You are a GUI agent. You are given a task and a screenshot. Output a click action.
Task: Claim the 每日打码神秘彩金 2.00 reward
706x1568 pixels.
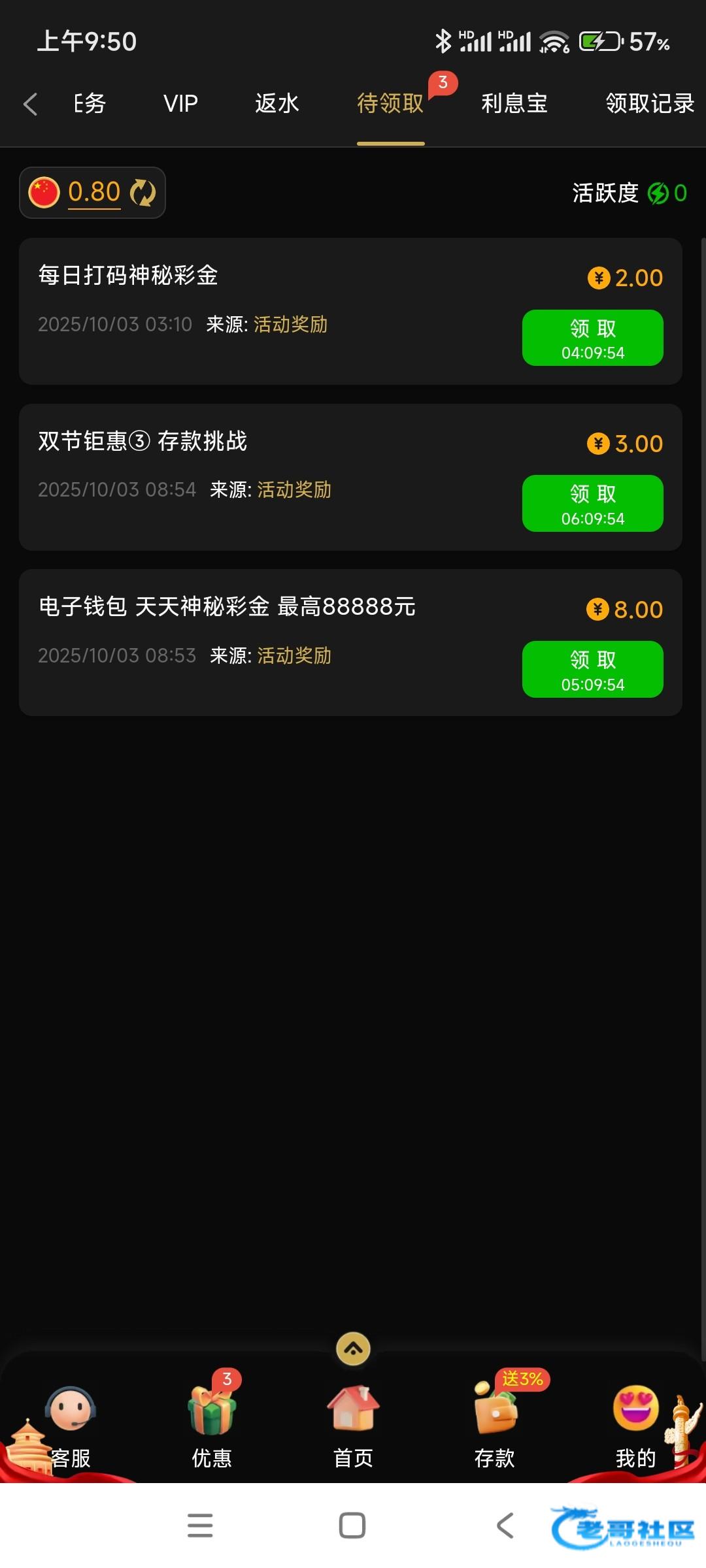click(592, 338)
